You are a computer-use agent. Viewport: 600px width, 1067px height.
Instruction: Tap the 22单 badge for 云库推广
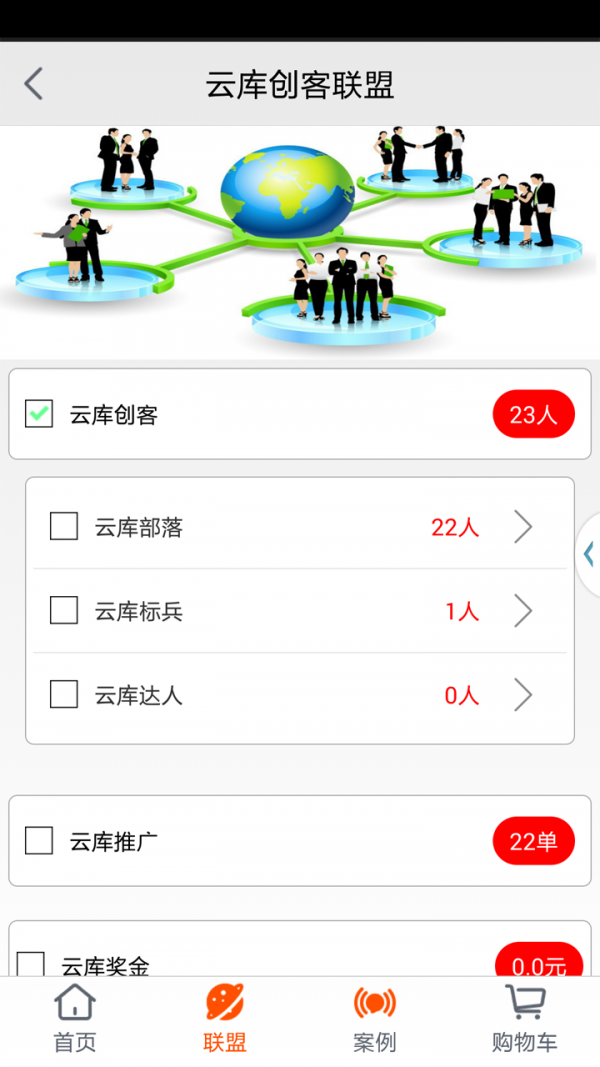(x=533, y=841)
